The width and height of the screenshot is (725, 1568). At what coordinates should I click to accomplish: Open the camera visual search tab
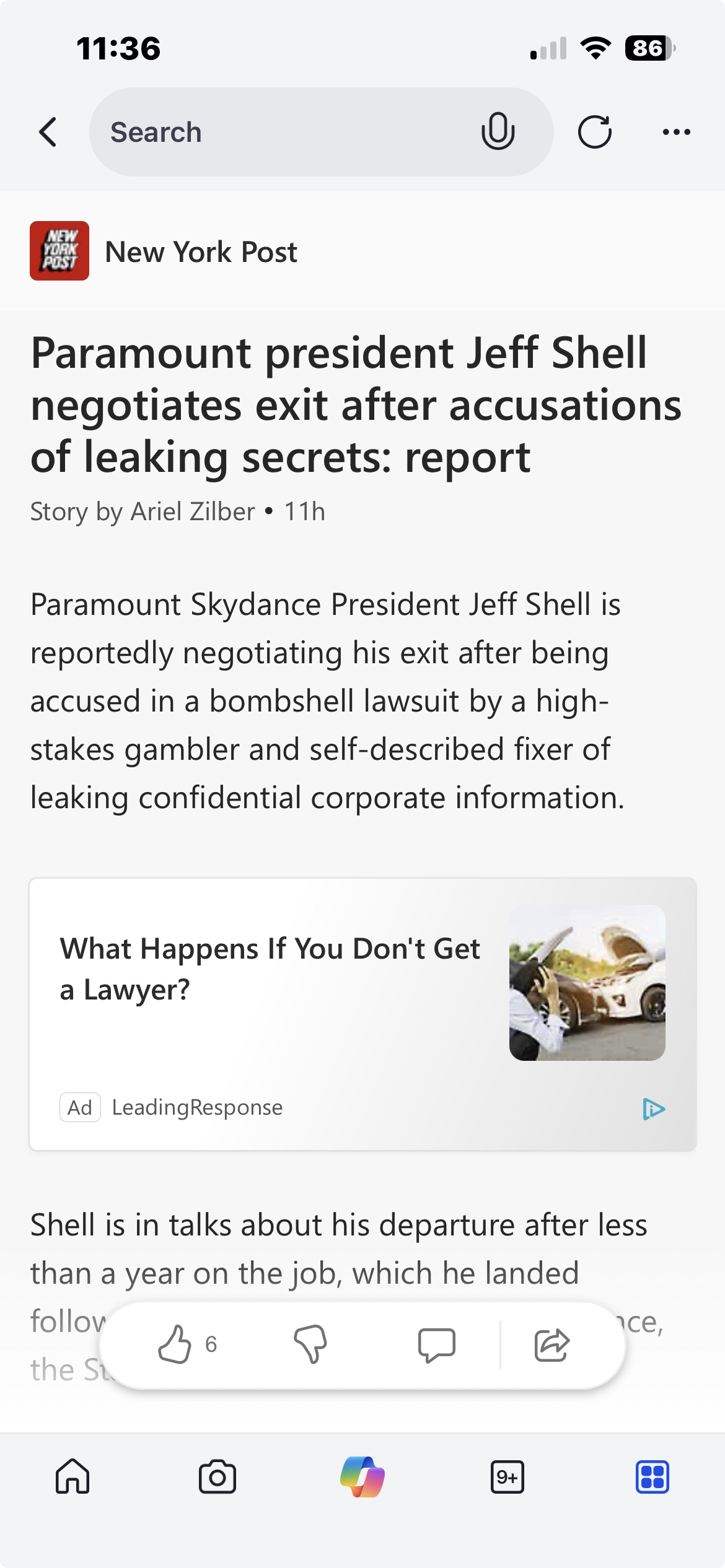[217, 1477]
